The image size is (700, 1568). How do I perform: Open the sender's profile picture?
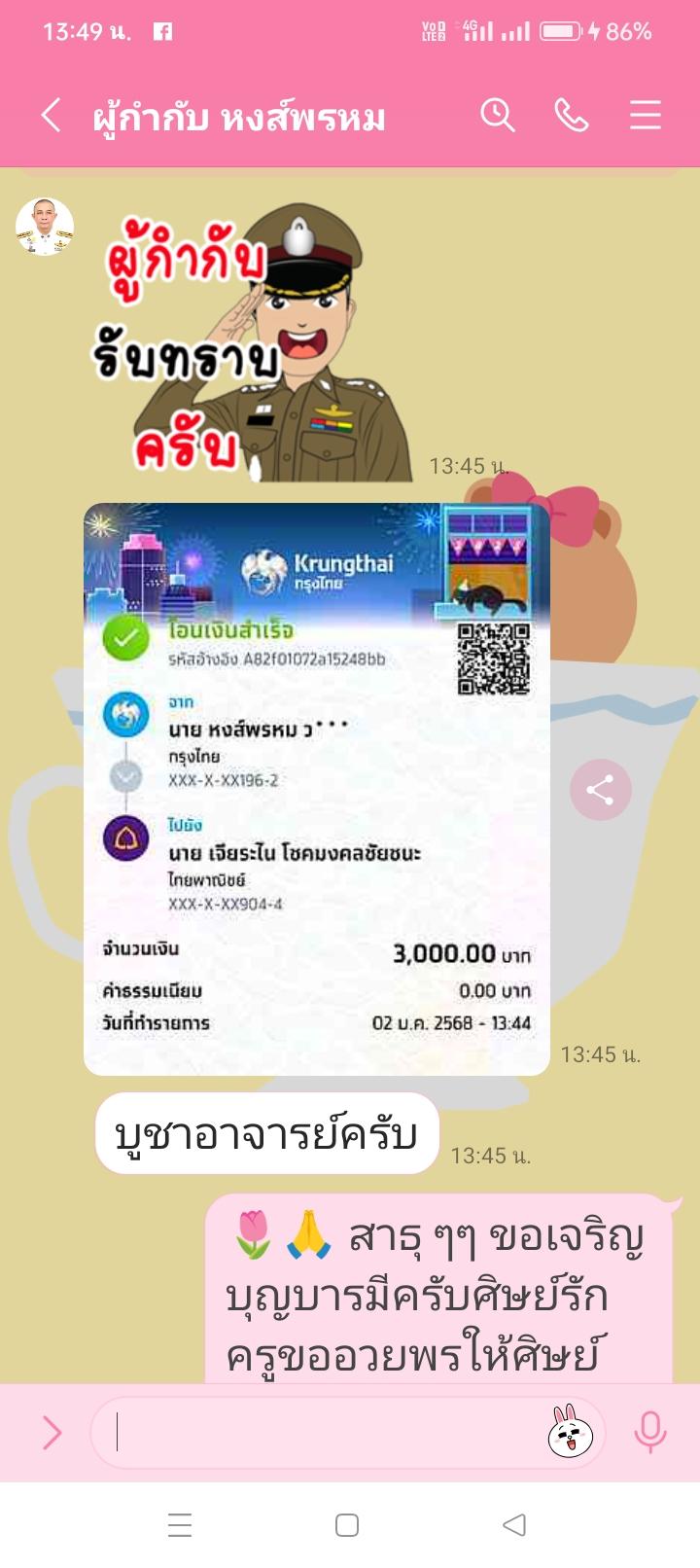coord(45,227)
